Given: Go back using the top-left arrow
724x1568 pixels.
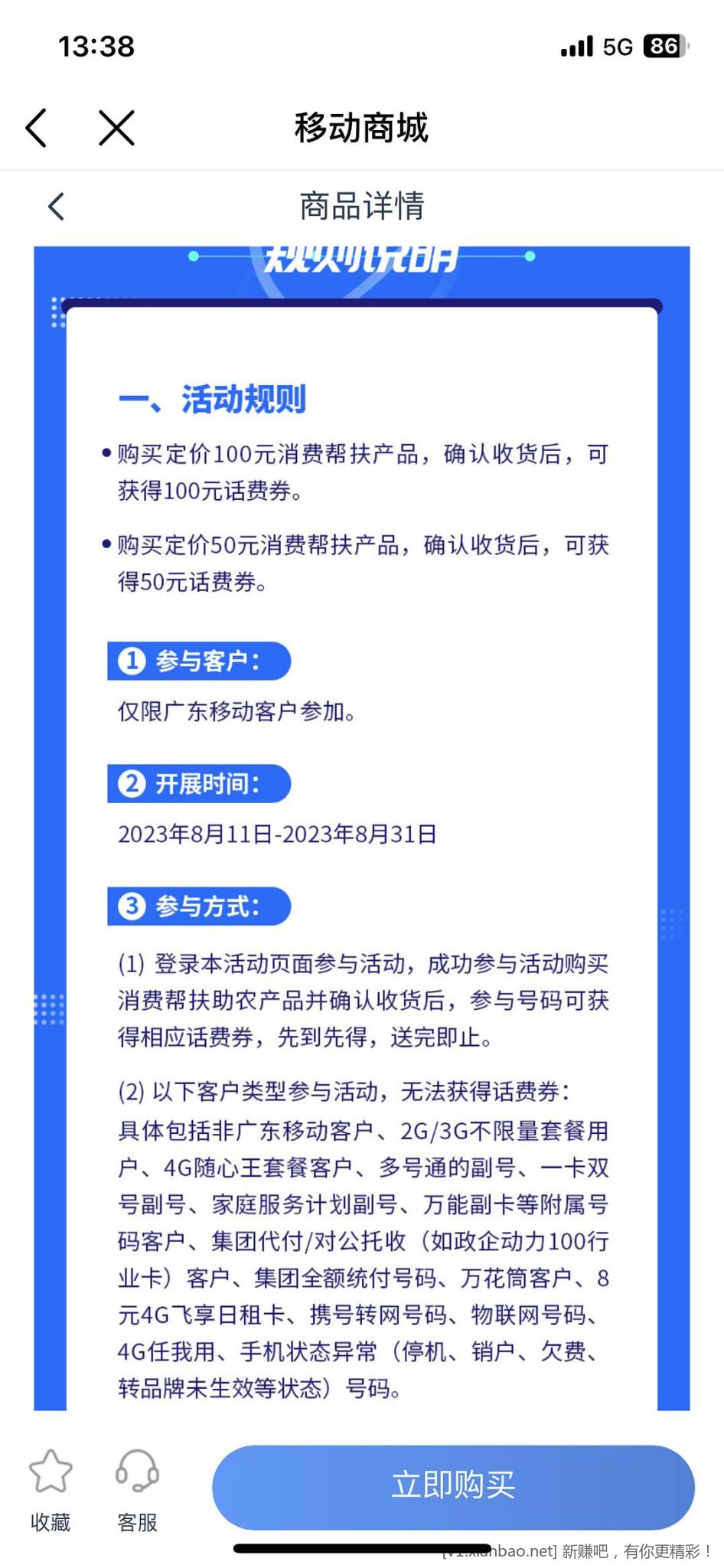Looking at the screenshot, I should (x=36, y=127).
